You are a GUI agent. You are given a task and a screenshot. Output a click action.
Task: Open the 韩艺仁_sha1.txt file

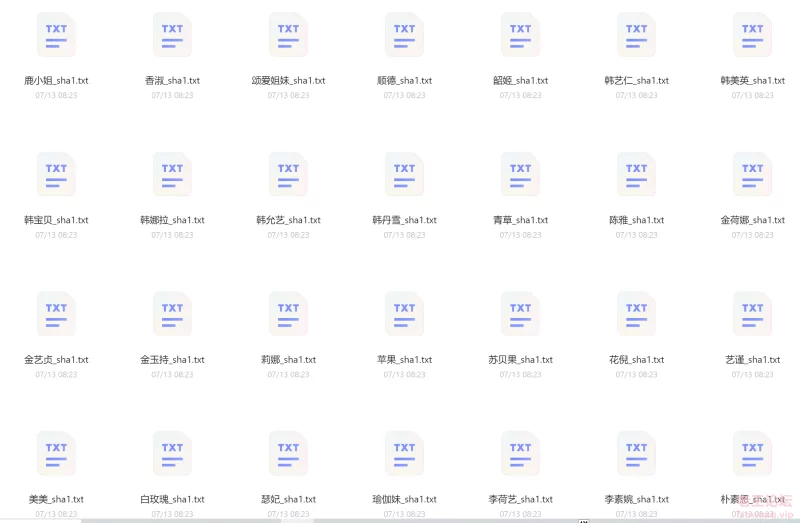636,36
